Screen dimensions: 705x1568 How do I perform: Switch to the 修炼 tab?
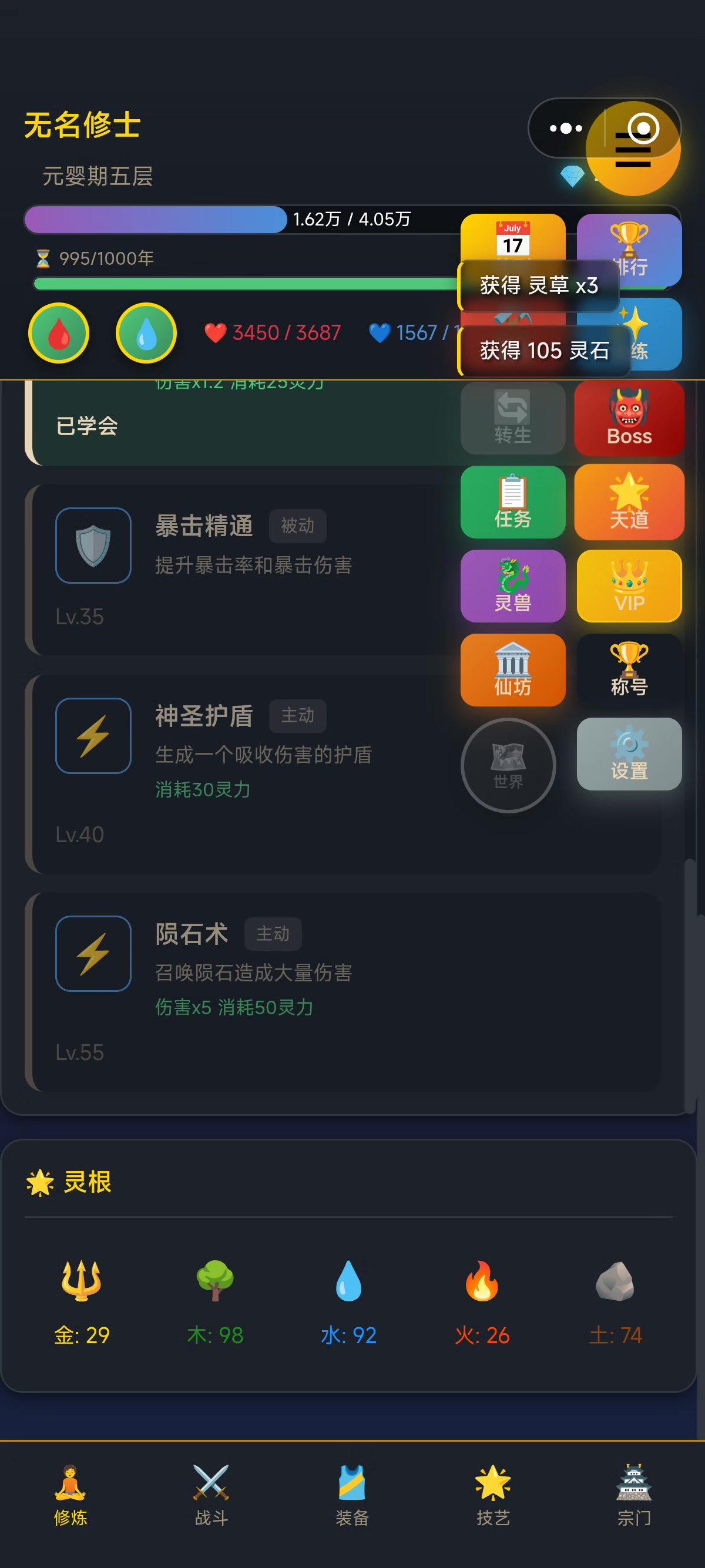tap(70, 1495)
